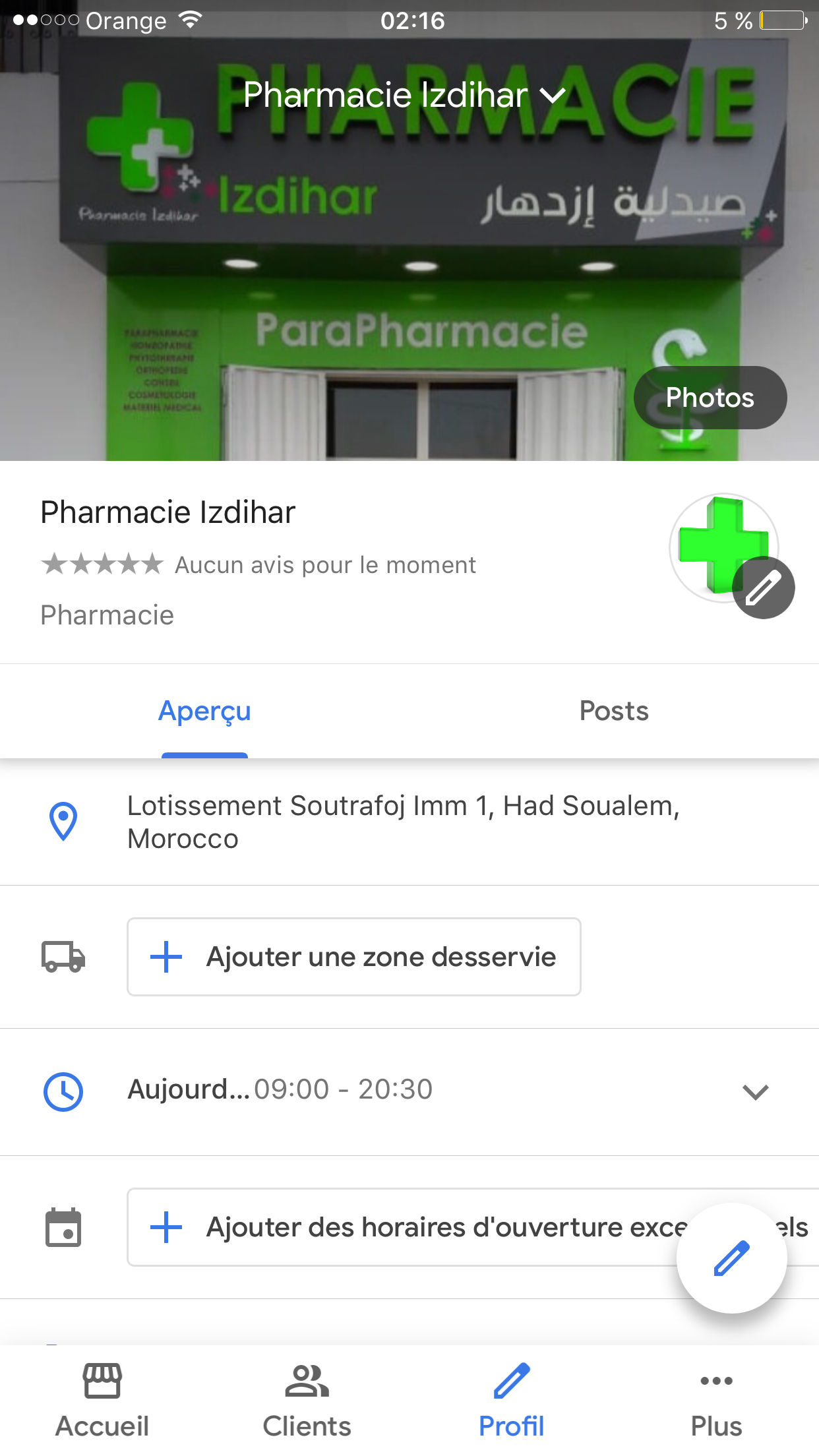Tap the floating blue pencil edit button

click(x=731, y=1258)
